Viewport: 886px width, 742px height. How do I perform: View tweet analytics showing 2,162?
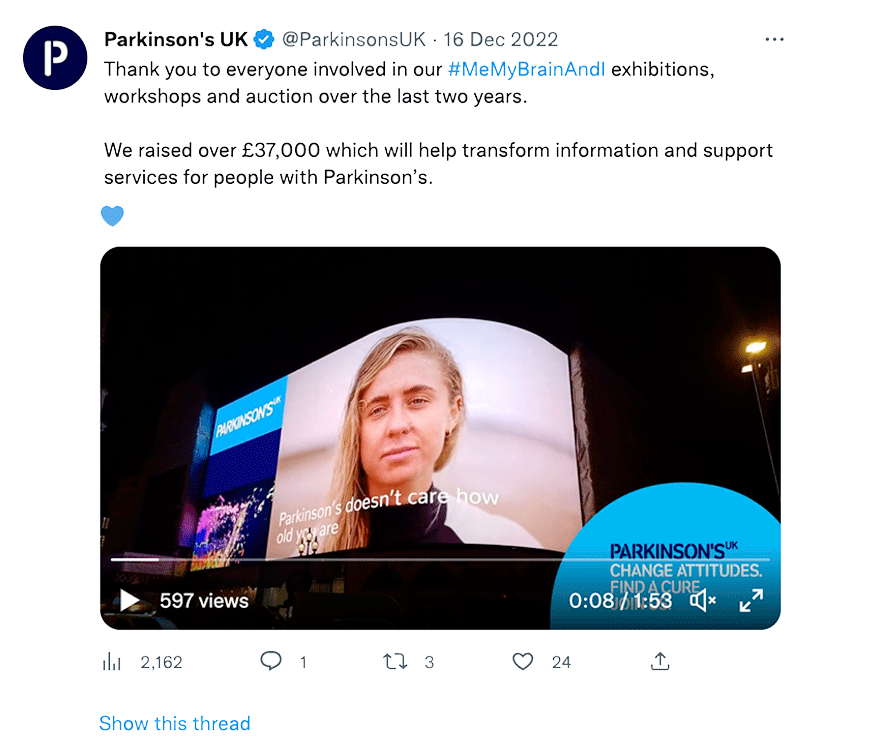click(143, 662)
